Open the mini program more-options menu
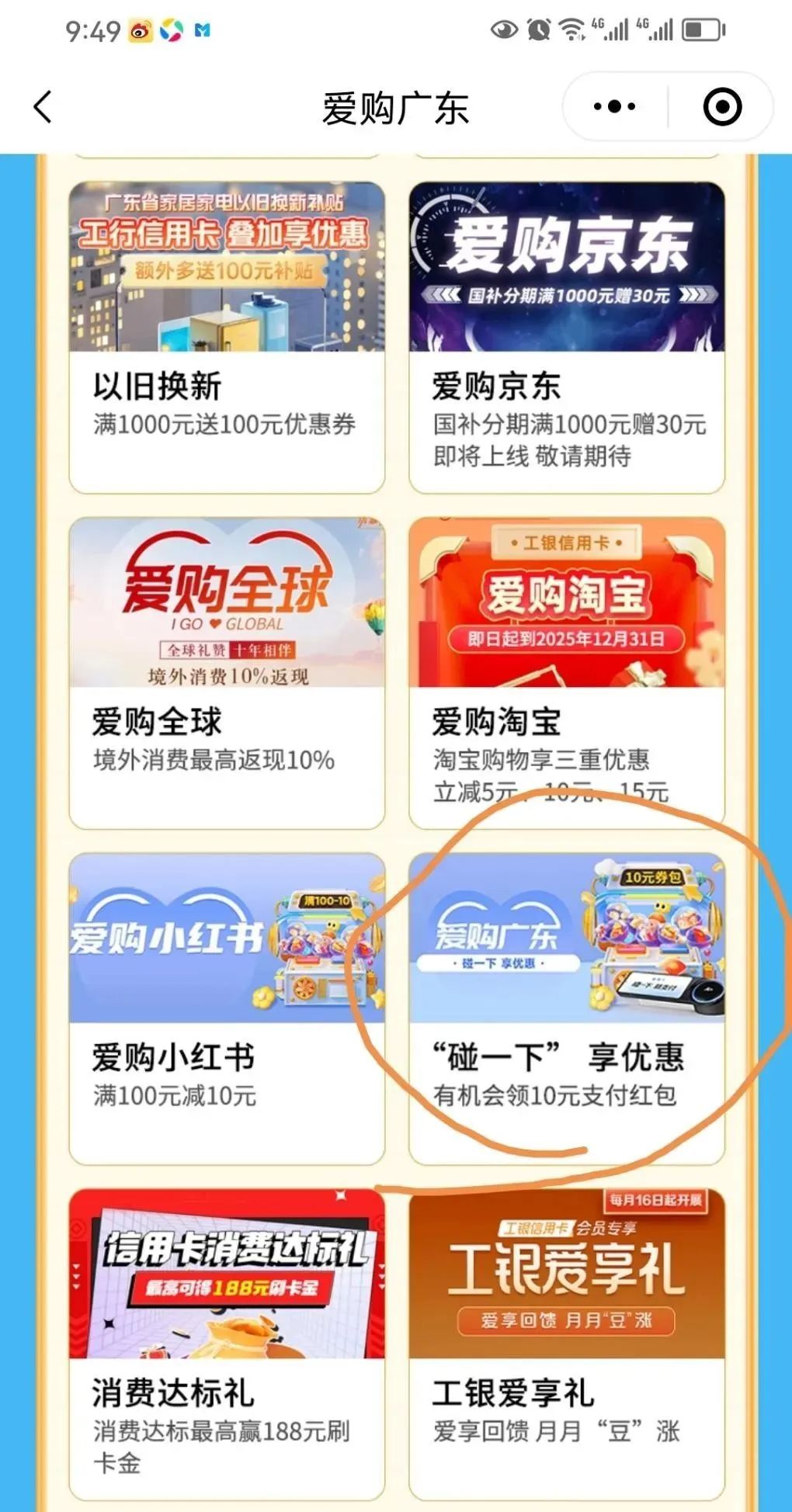The width and height of the screenshot is (792, 1512). tap(614, 107)
